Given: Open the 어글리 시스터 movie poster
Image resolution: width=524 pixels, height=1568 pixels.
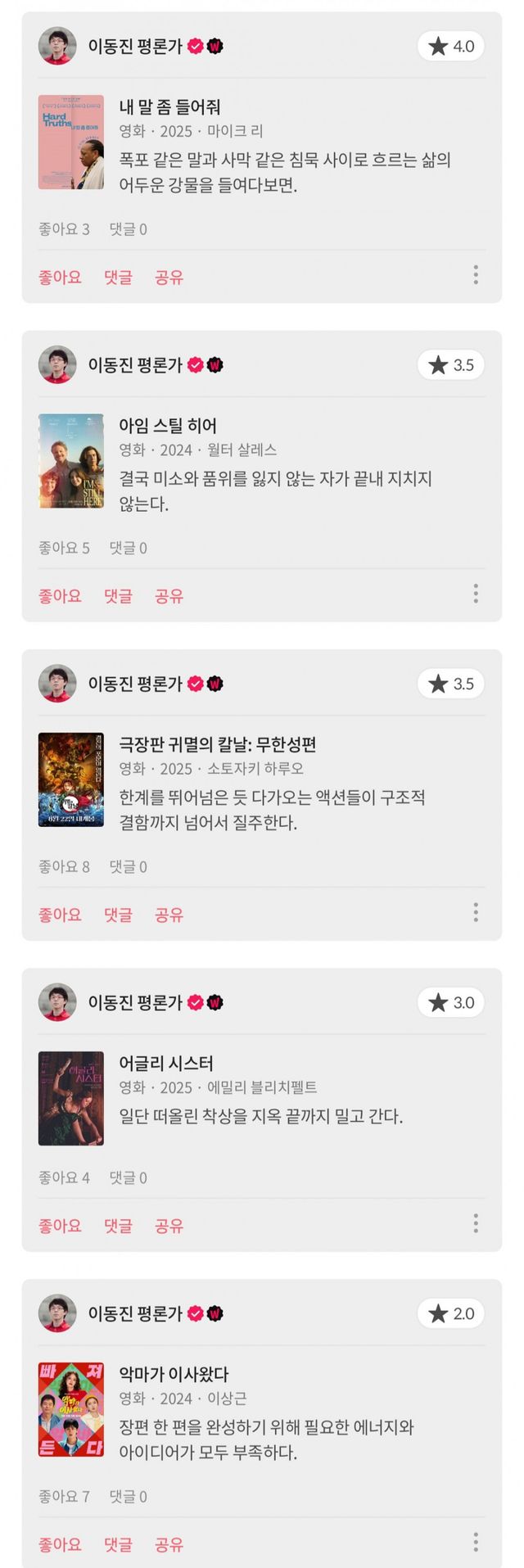Looking at the screenshot, I should (71, 1098).
